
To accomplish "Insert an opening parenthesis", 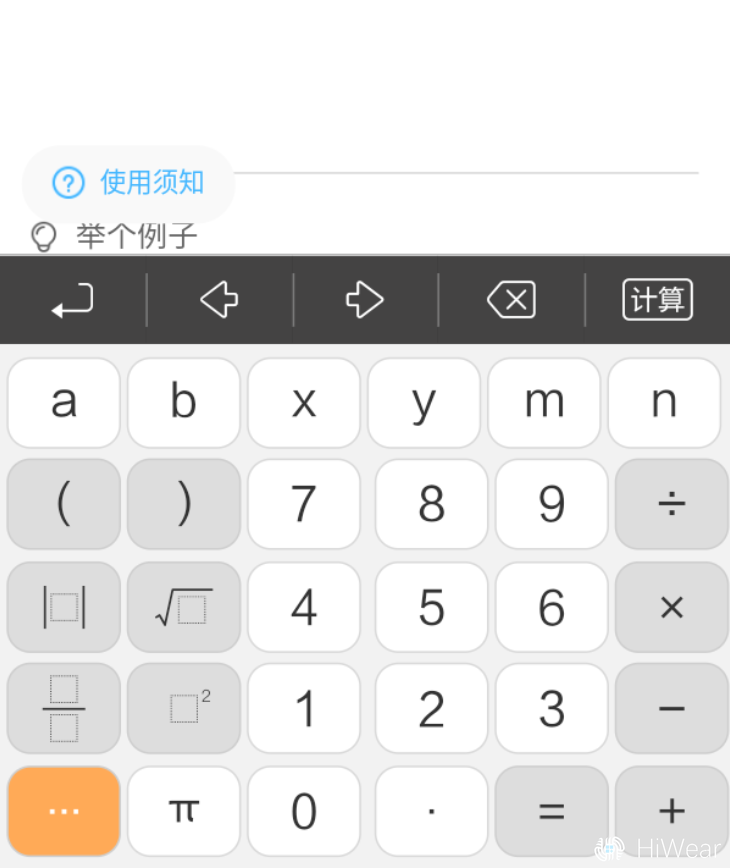I will pyautogui.click(x=64, y=505).
